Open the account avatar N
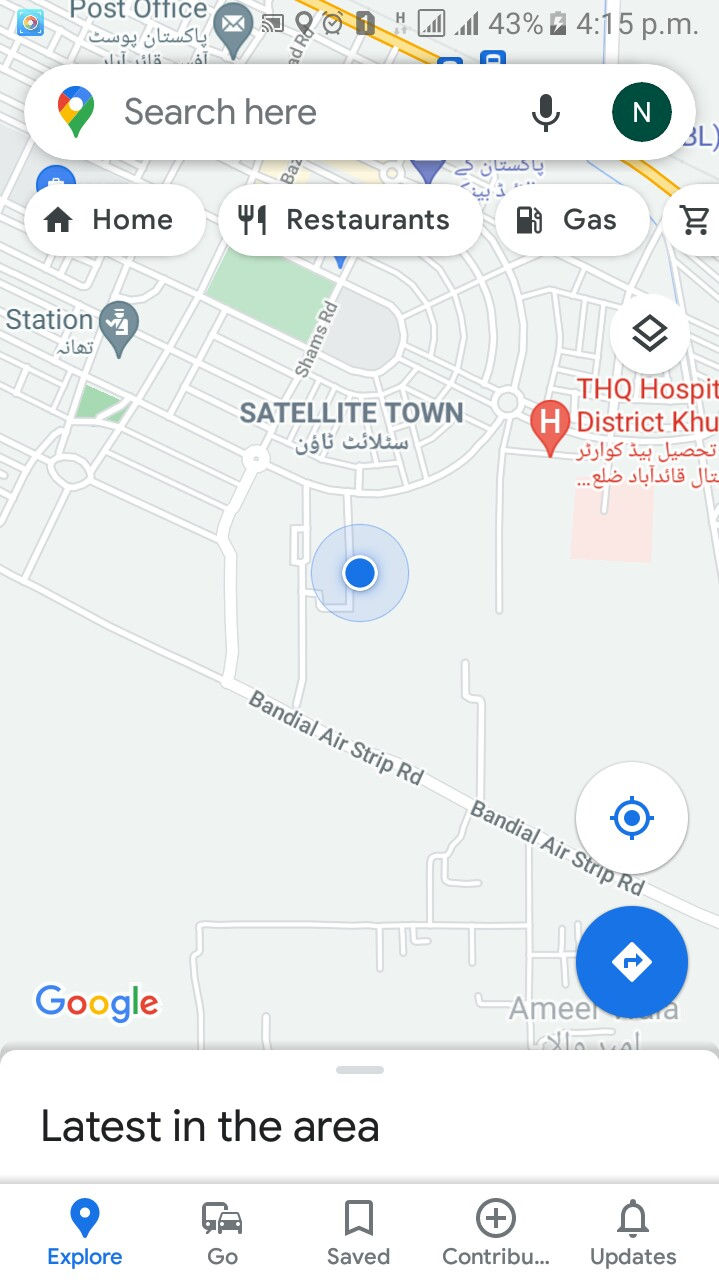The image size is (719, 1280). tap(641, 112)
